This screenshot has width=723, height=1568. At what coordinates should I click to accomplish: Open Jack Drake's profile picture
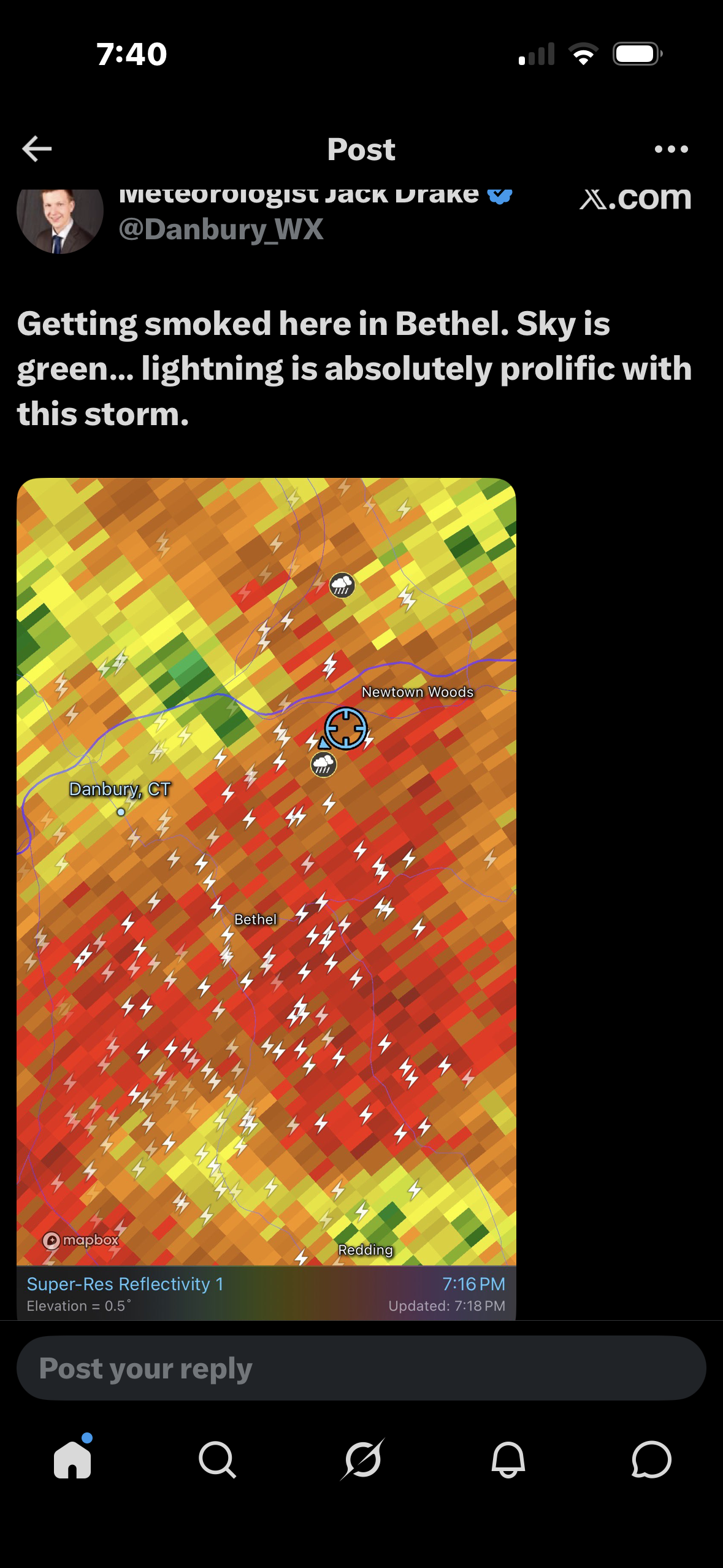click(60, 221)
